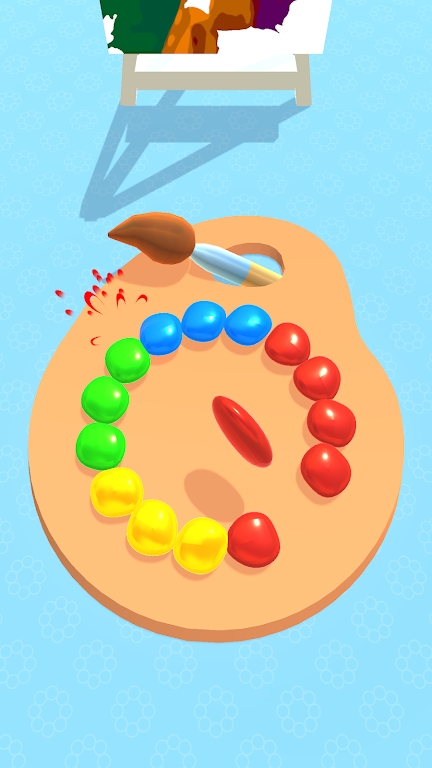Select the red paint blob beside the yellow blobs
Screen dimensions: 432x768
click(x=254, y=539)
